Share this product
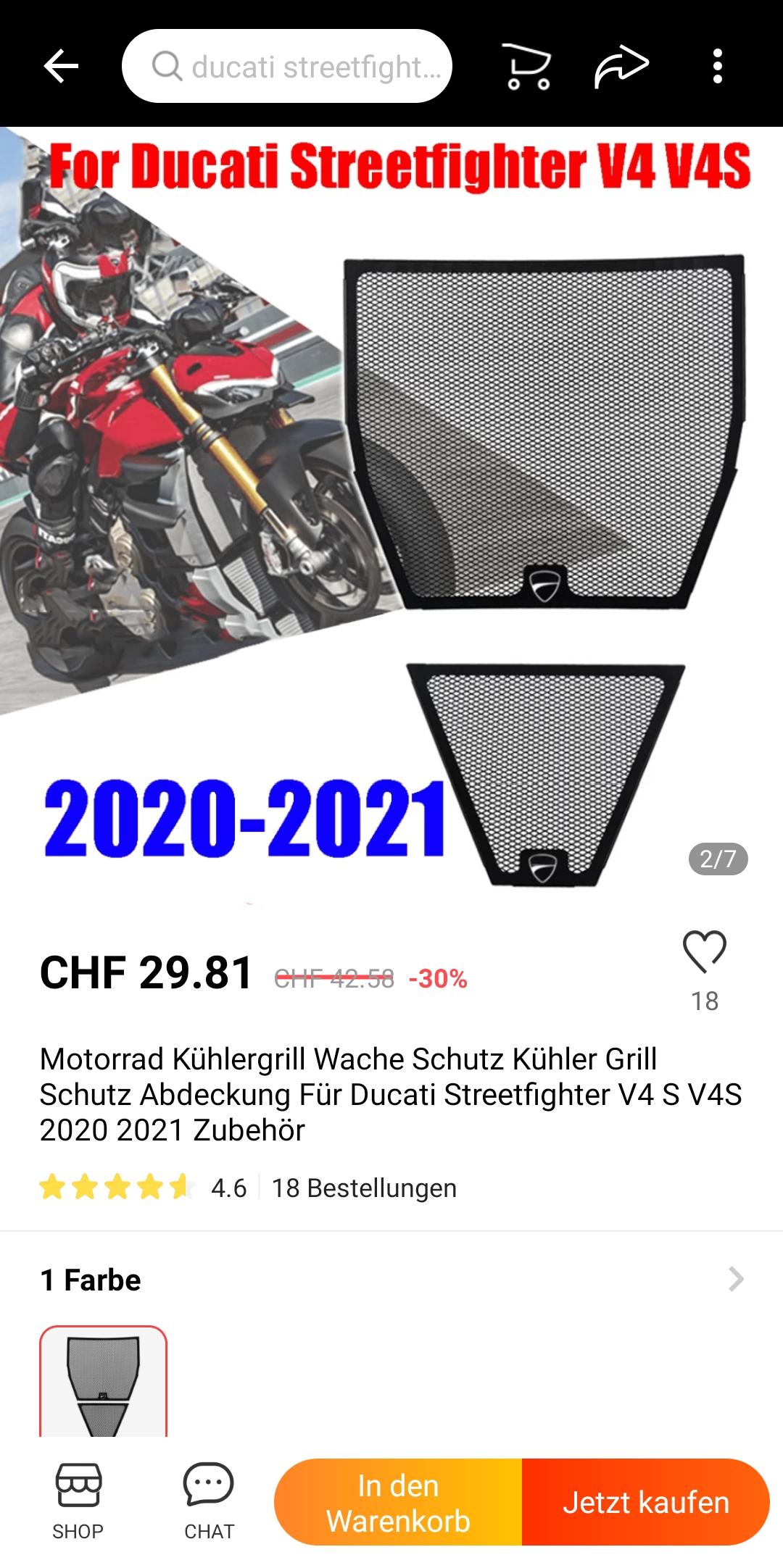 point(621,67)
